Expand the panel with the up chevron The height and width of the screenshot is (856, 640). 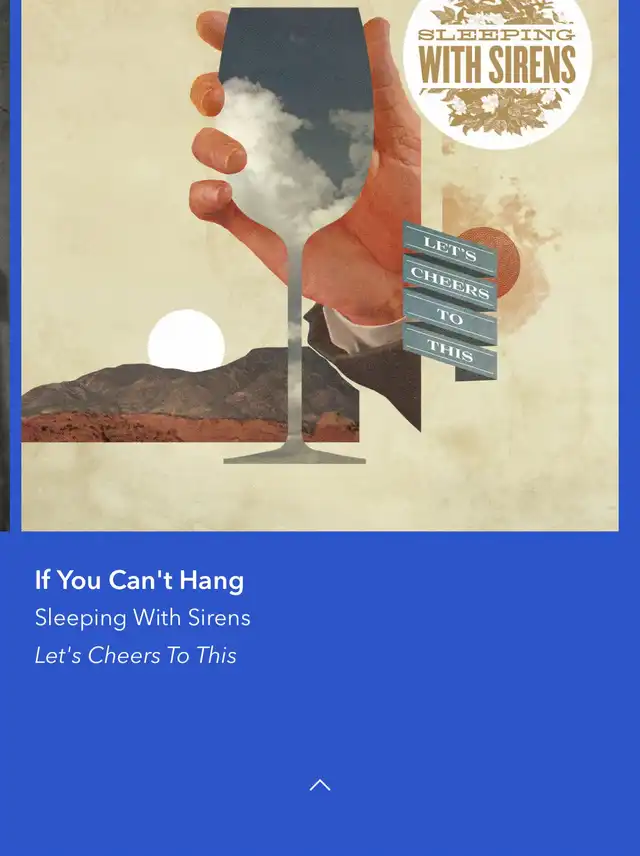coord(320,785)
